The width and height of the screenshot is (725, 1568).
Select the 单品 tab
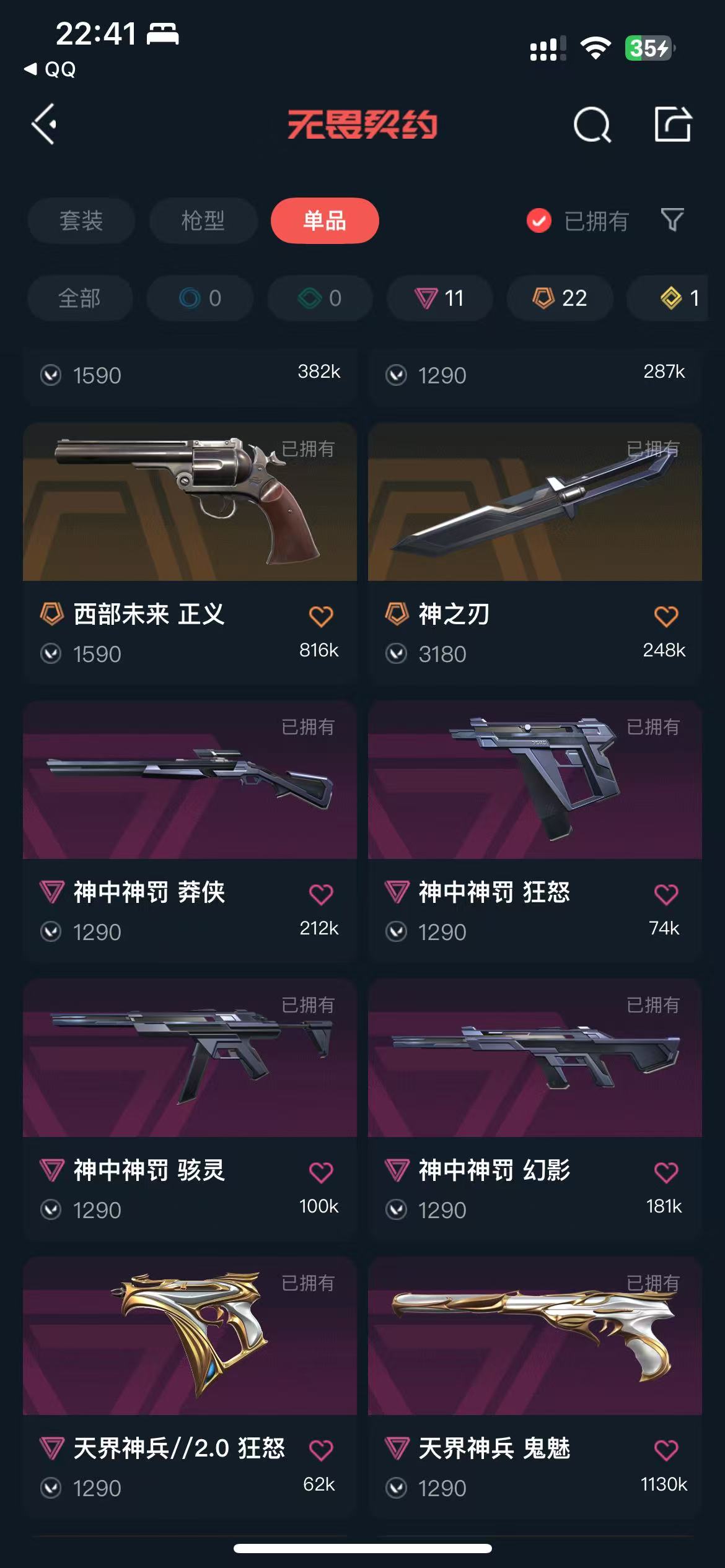[x=325, y=220]
